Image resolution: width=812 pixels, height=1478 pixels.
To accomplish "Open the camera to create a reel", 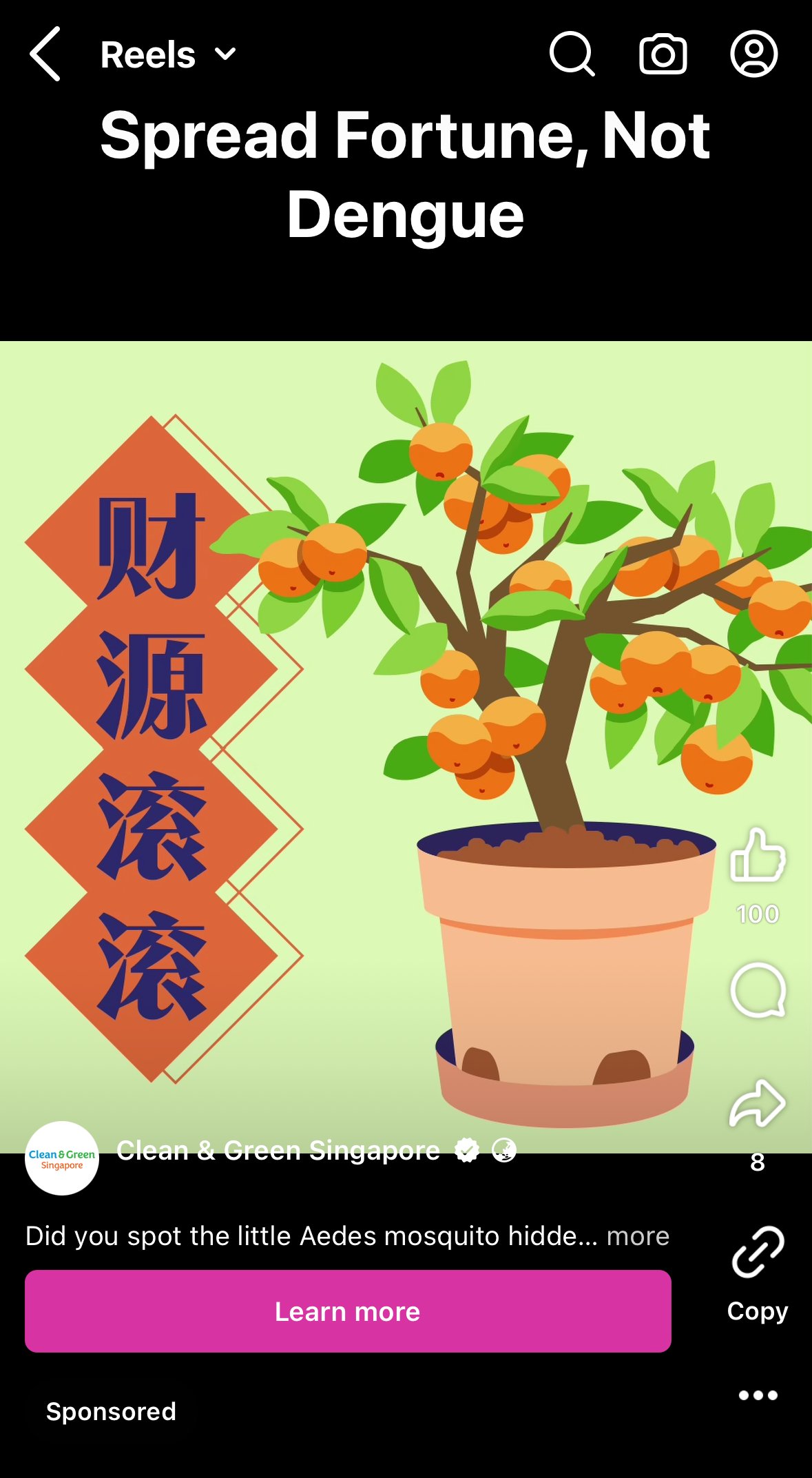I will coord(663,54).
